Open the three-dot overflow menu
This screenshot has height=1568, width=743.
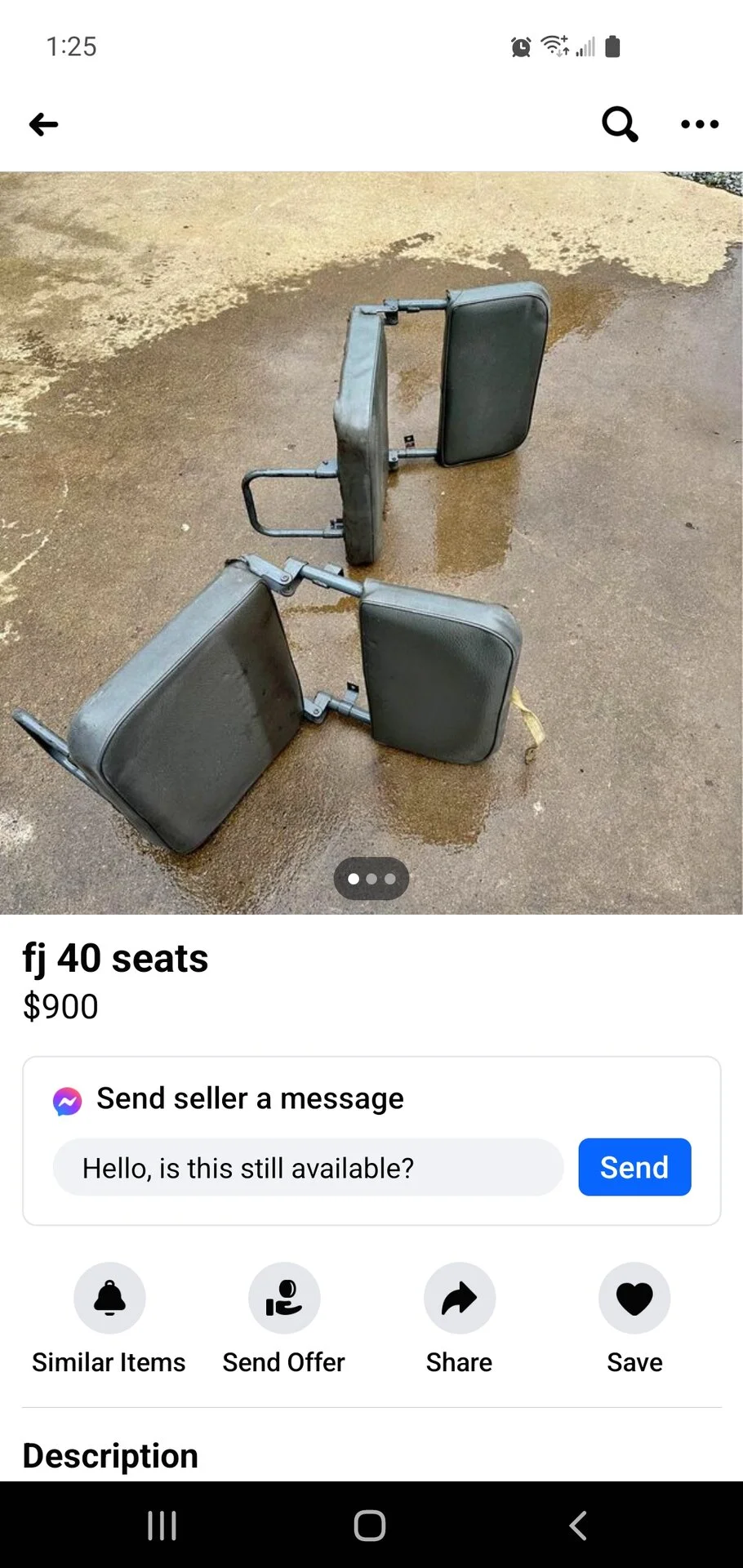click(x=700, y=124)
